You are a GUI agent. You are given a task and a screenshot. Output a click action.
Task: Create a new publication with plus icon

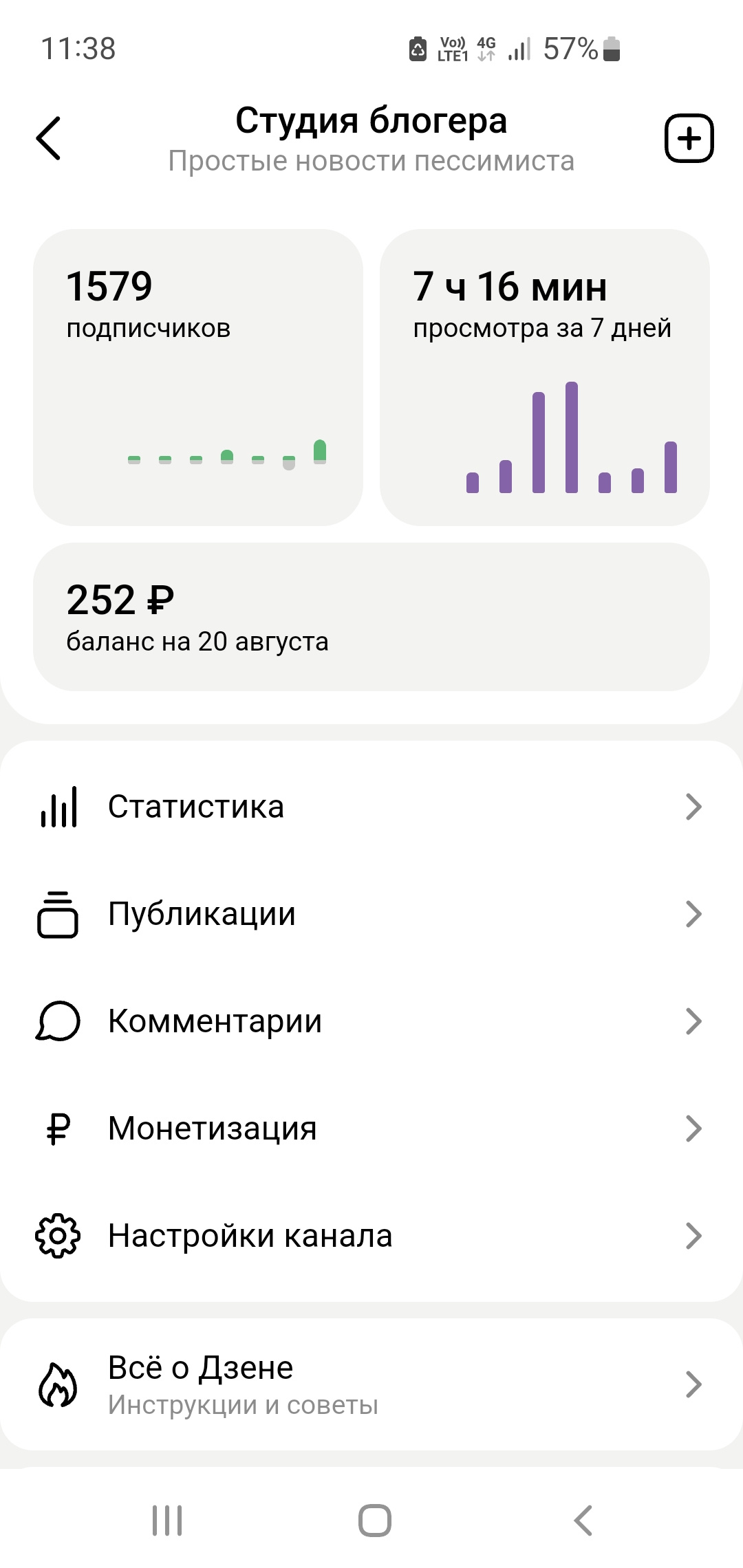(x=689, y=138)
